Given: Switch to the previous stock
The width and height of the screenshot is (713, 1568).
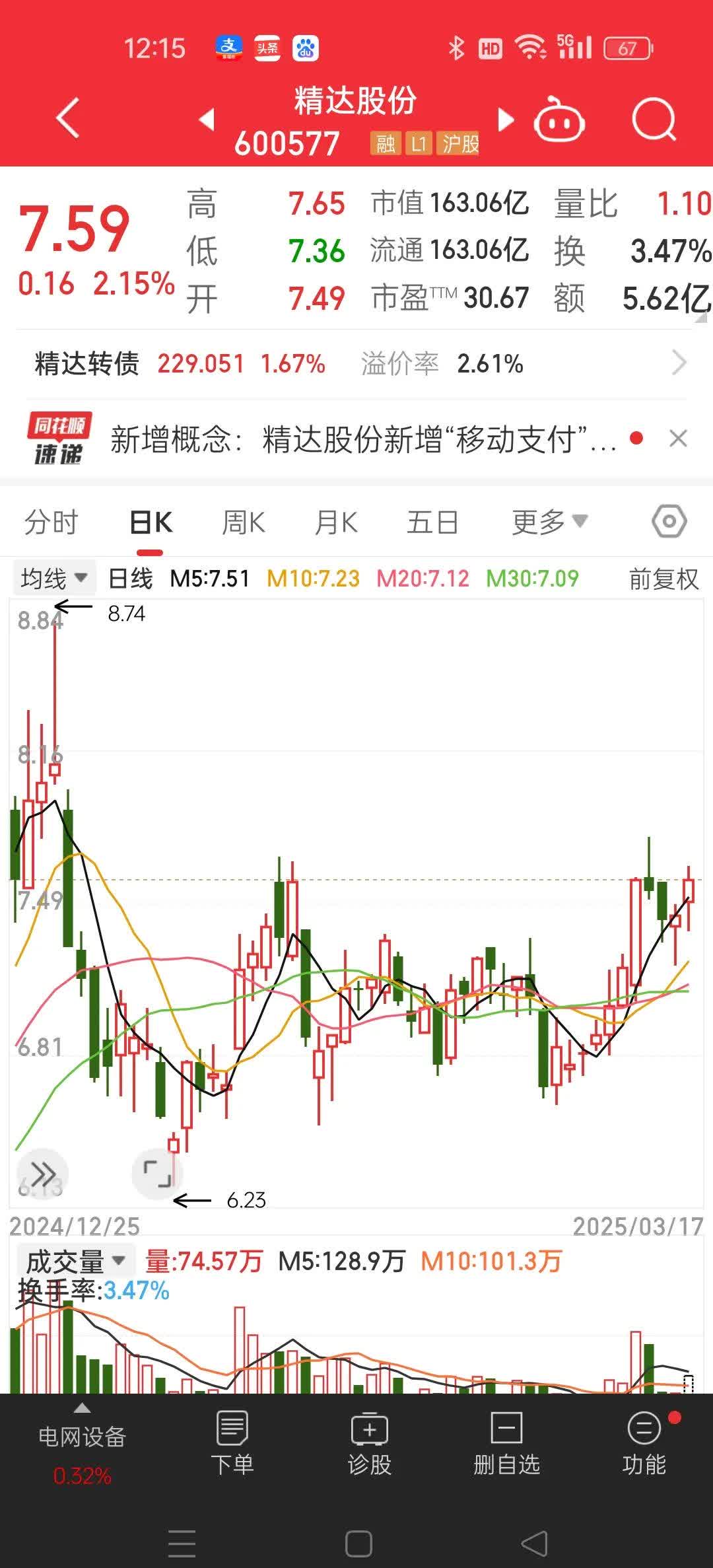Looking at the screenshot, I should (x=207, y=120).
